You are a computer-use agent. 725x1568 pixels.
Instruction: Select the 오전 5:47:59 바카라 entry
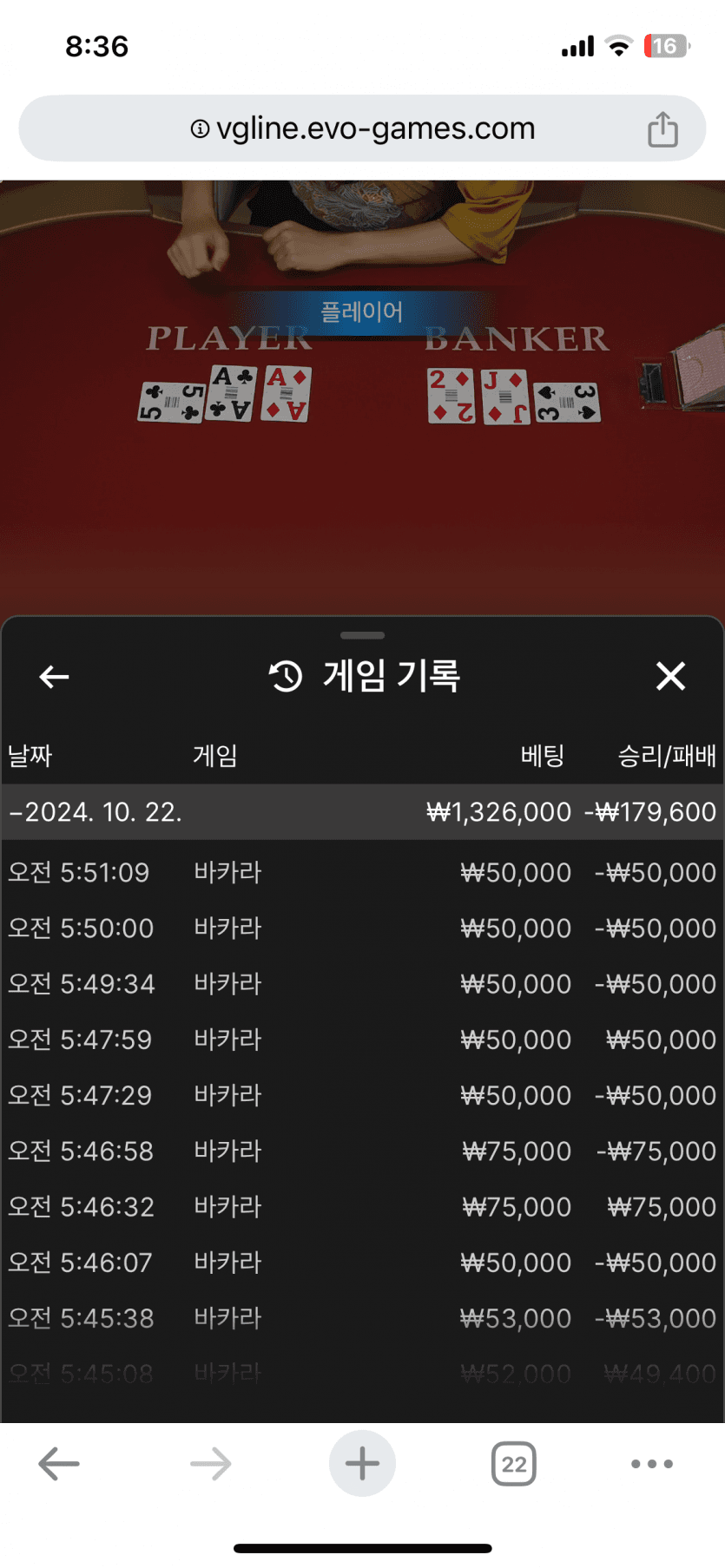point(362,1040)
